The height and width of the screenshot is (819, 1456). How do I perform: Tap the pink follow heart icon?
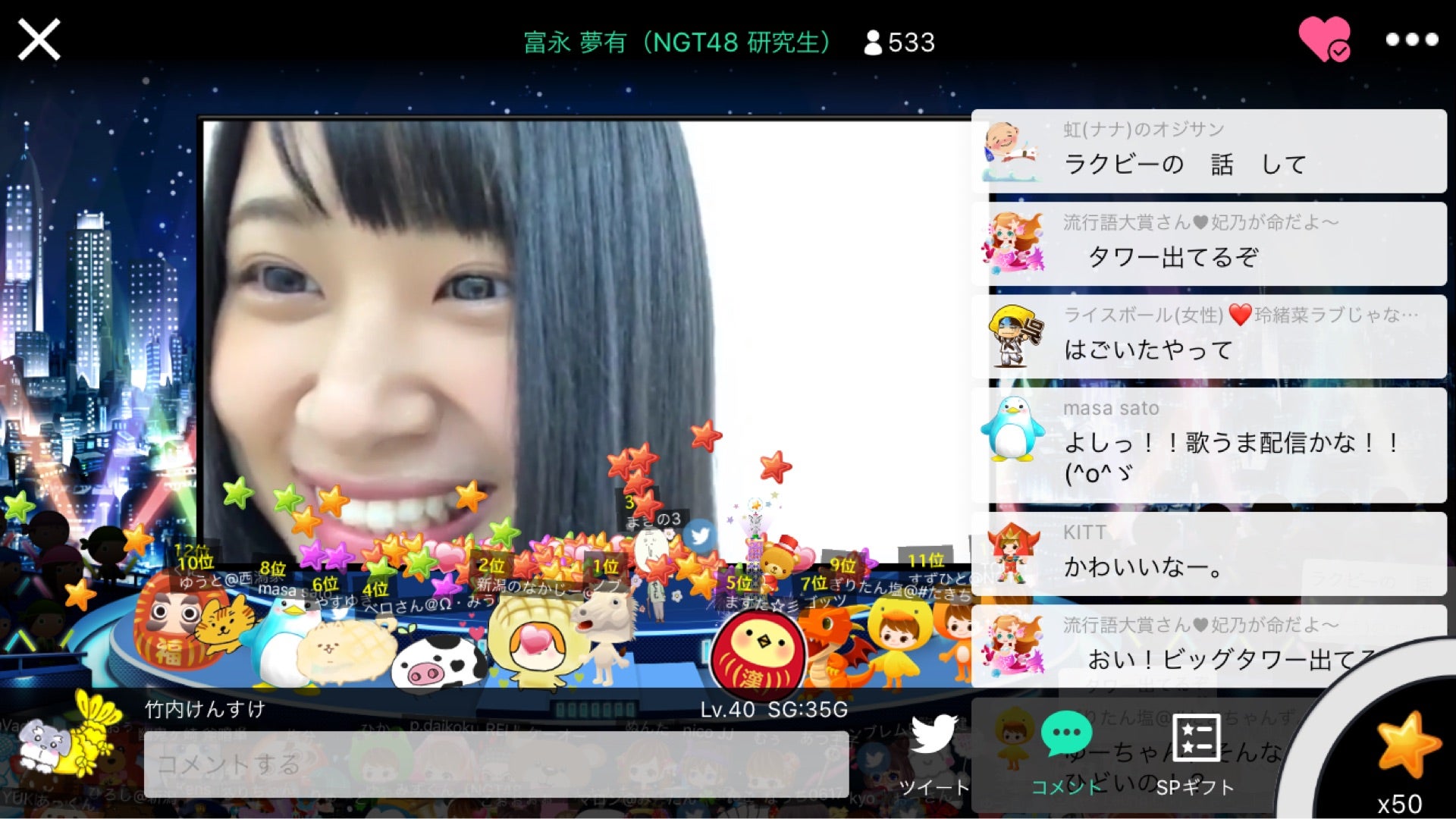(x=1324, y=39)
